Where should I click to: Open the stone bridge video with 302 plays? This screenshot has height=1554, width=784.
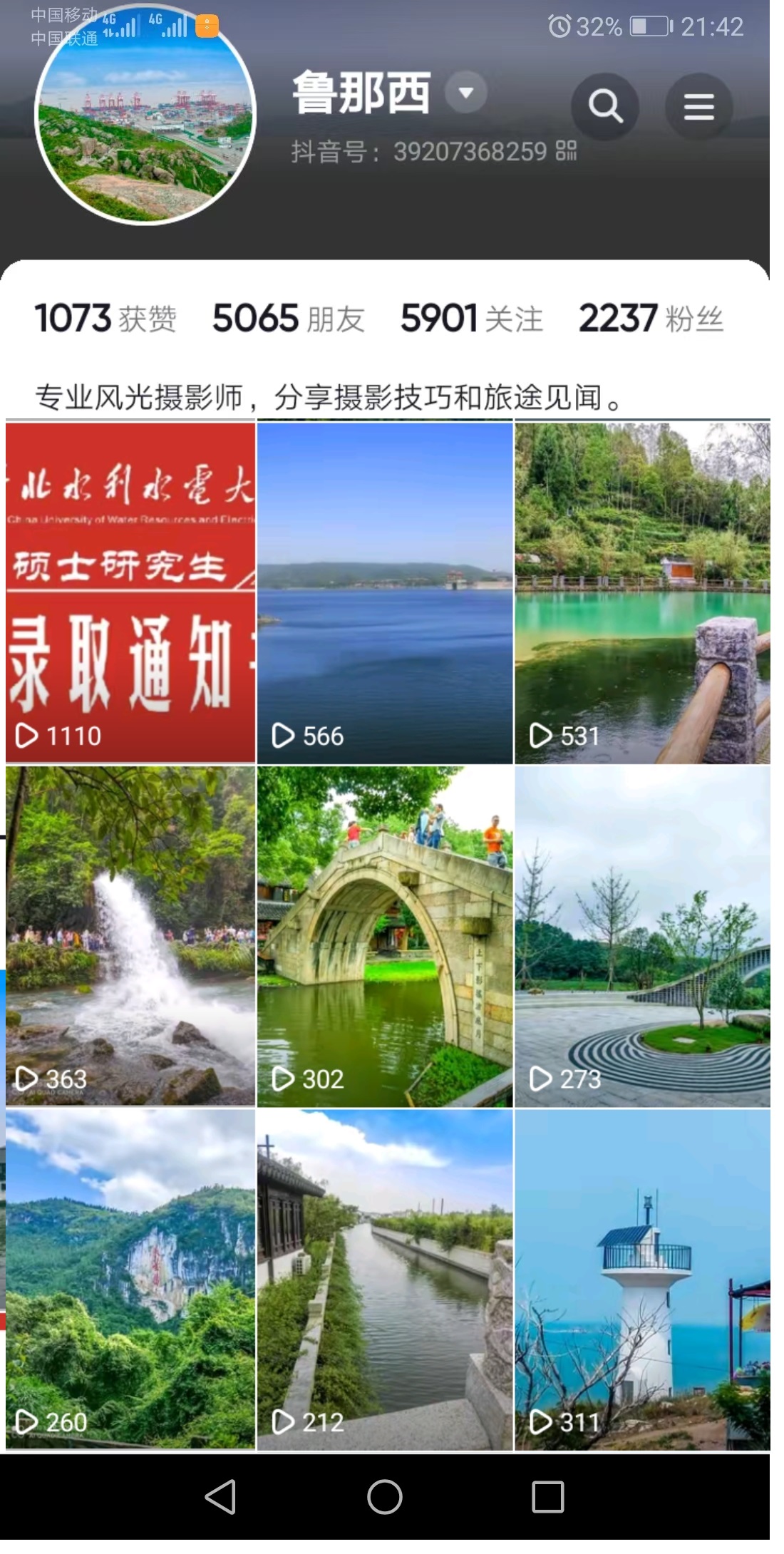pyautogui.click(x=385, y=936)
